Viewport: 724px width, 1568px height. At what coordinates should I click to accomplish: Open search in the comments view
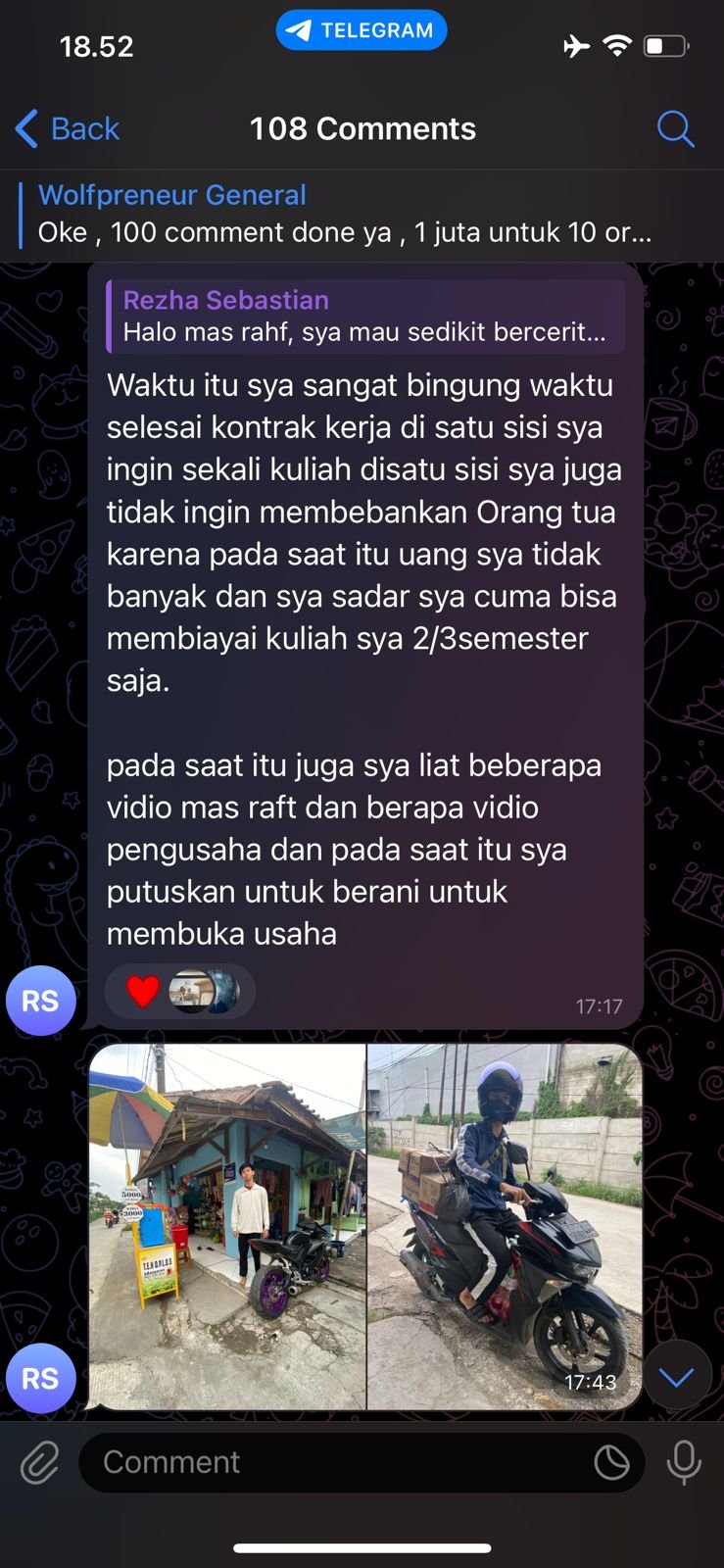[x=676, y=128]
